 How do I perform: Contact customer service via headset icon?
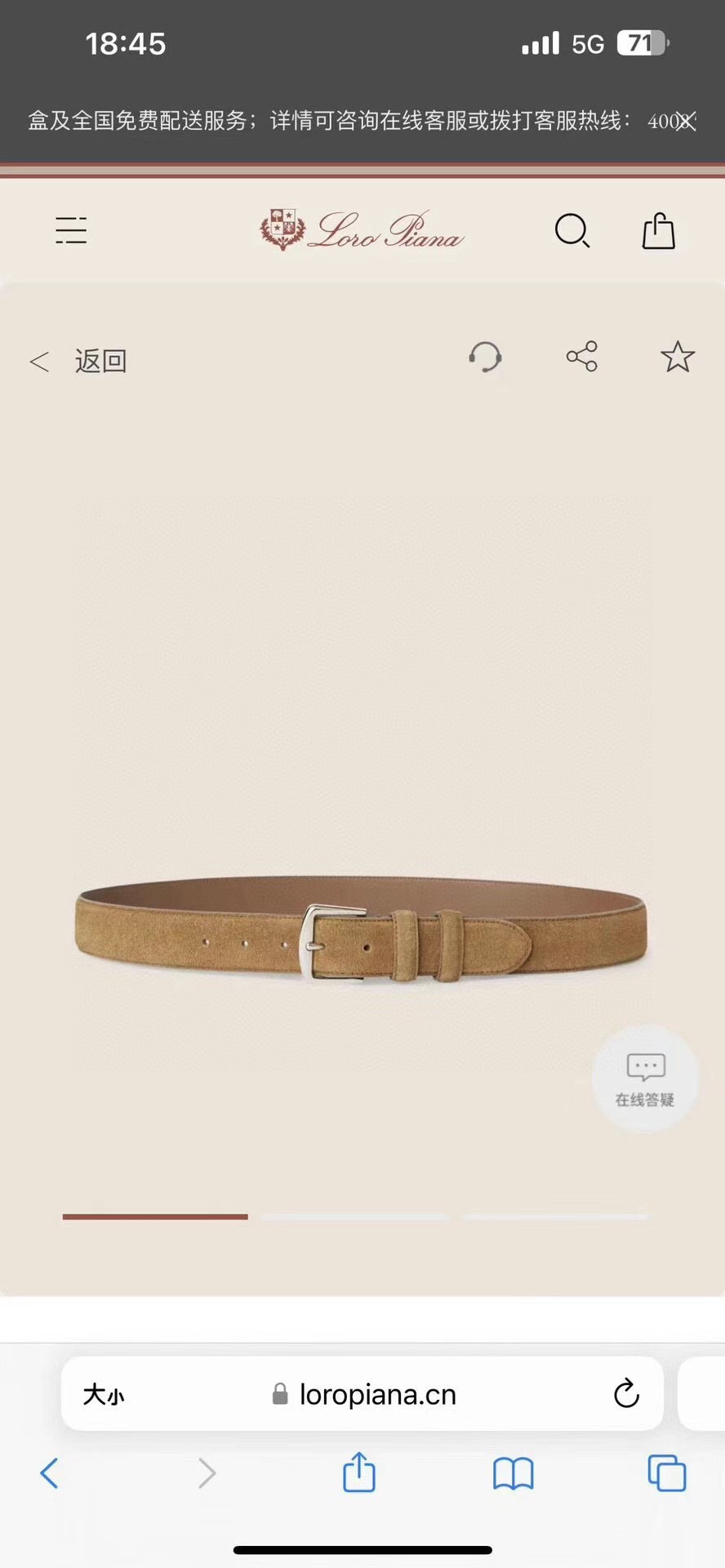click(x=485, y=357)
